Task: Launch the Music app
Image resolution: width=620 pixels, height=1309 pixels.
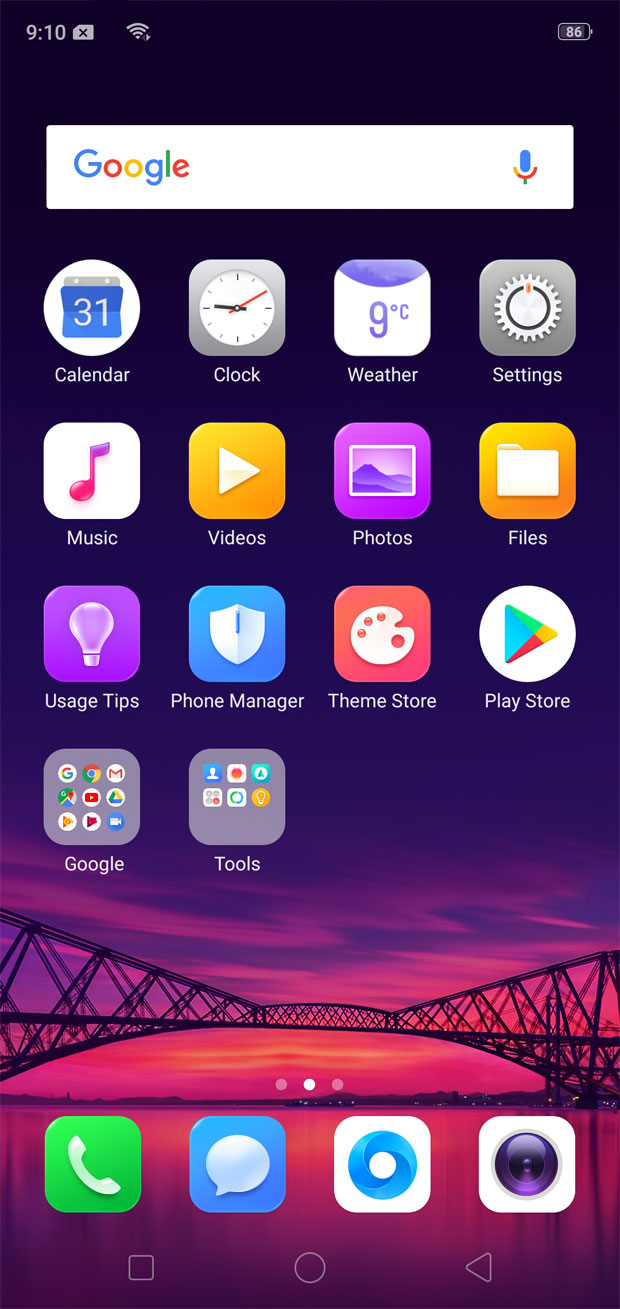Action: pyautogui.click(x=92, y=471)
